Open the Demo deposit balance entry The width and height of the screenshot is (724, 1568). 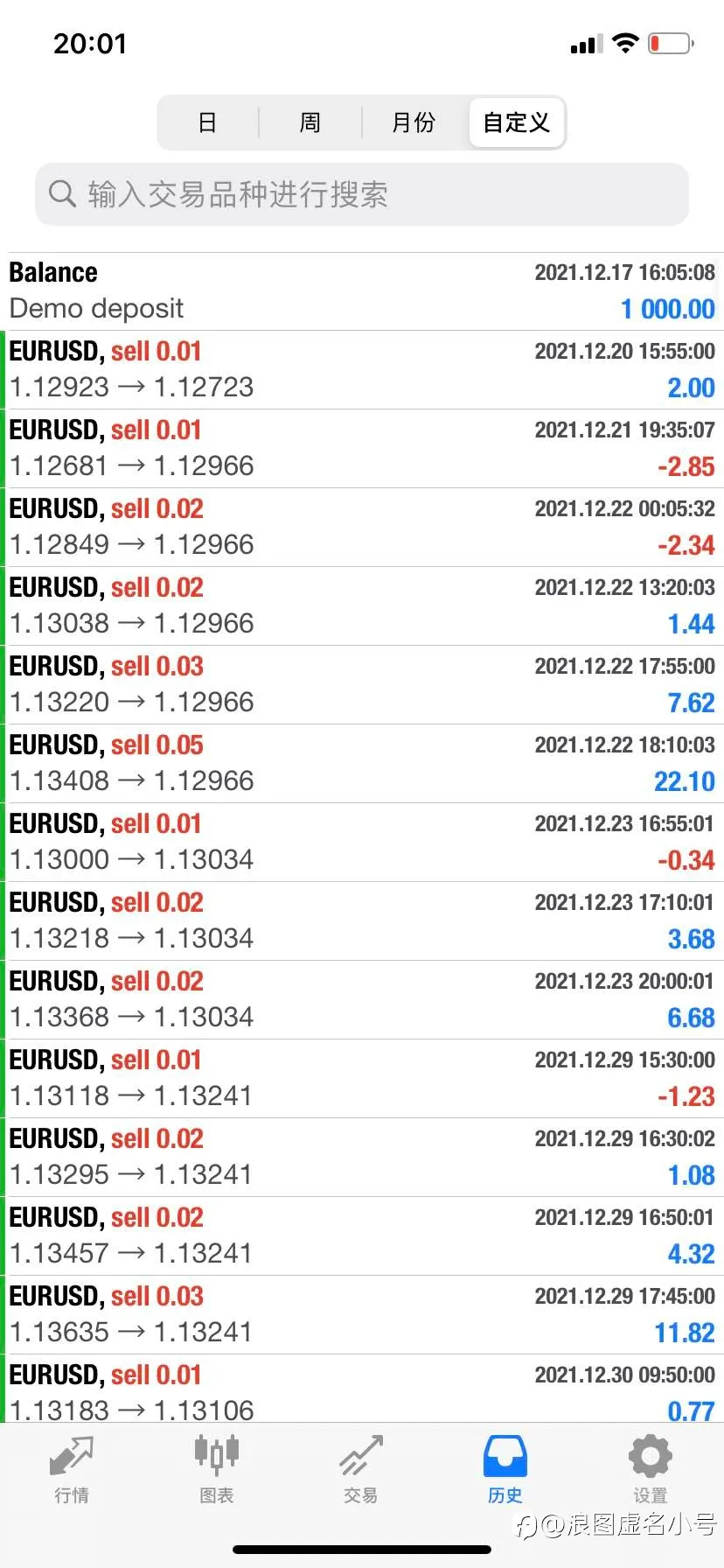pos(362,291)
